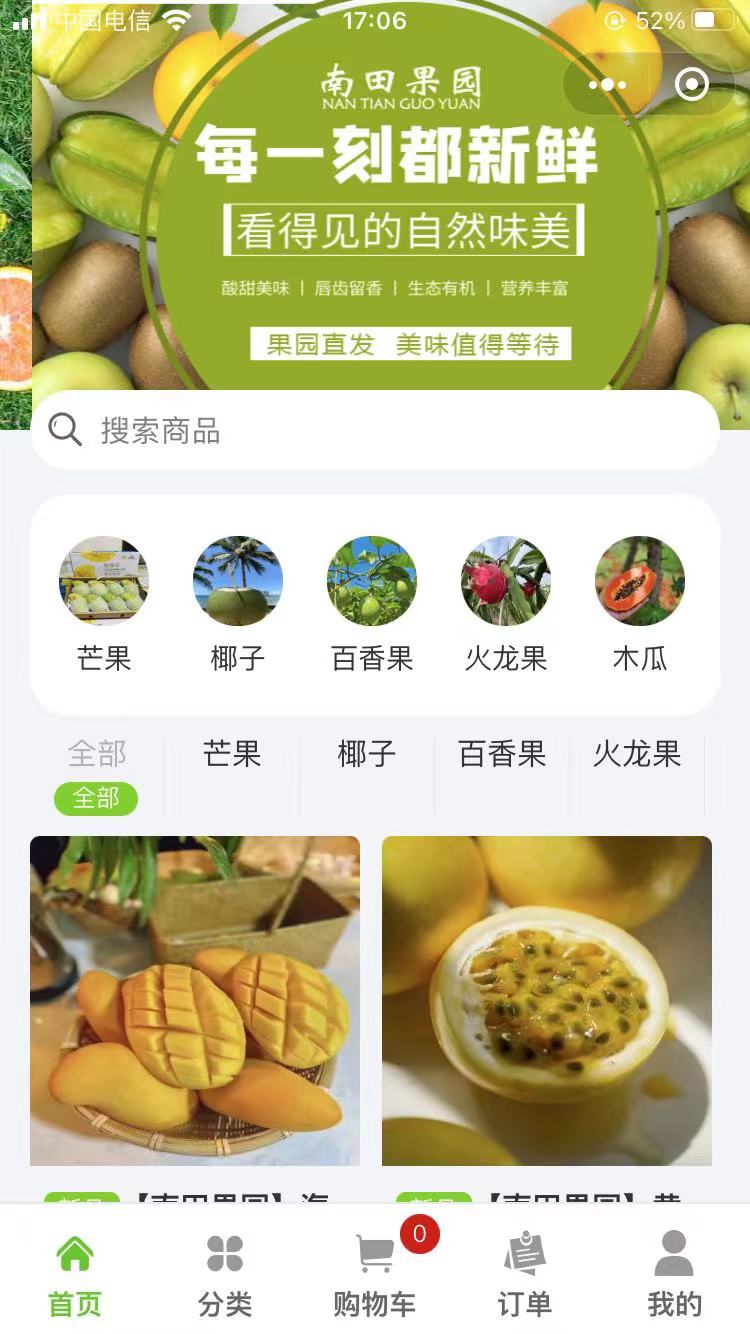Switch to the 百香果 filter tab

[x=502, y=755]
